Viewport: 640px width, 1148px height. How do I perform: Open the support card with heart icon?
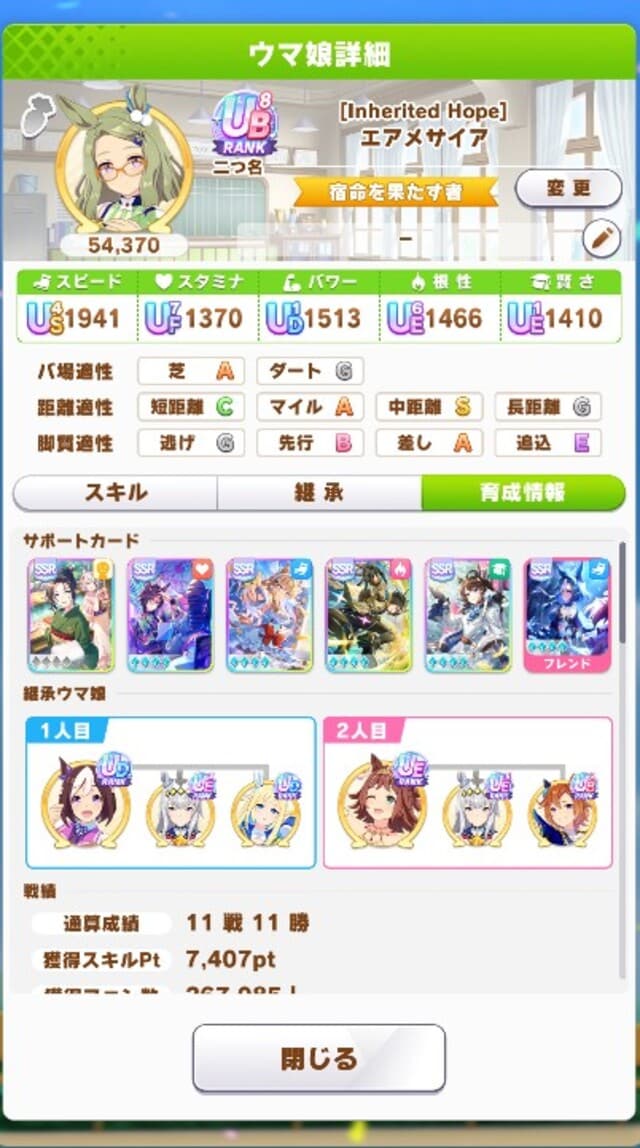pyautogui.click(x=169, y=614)
